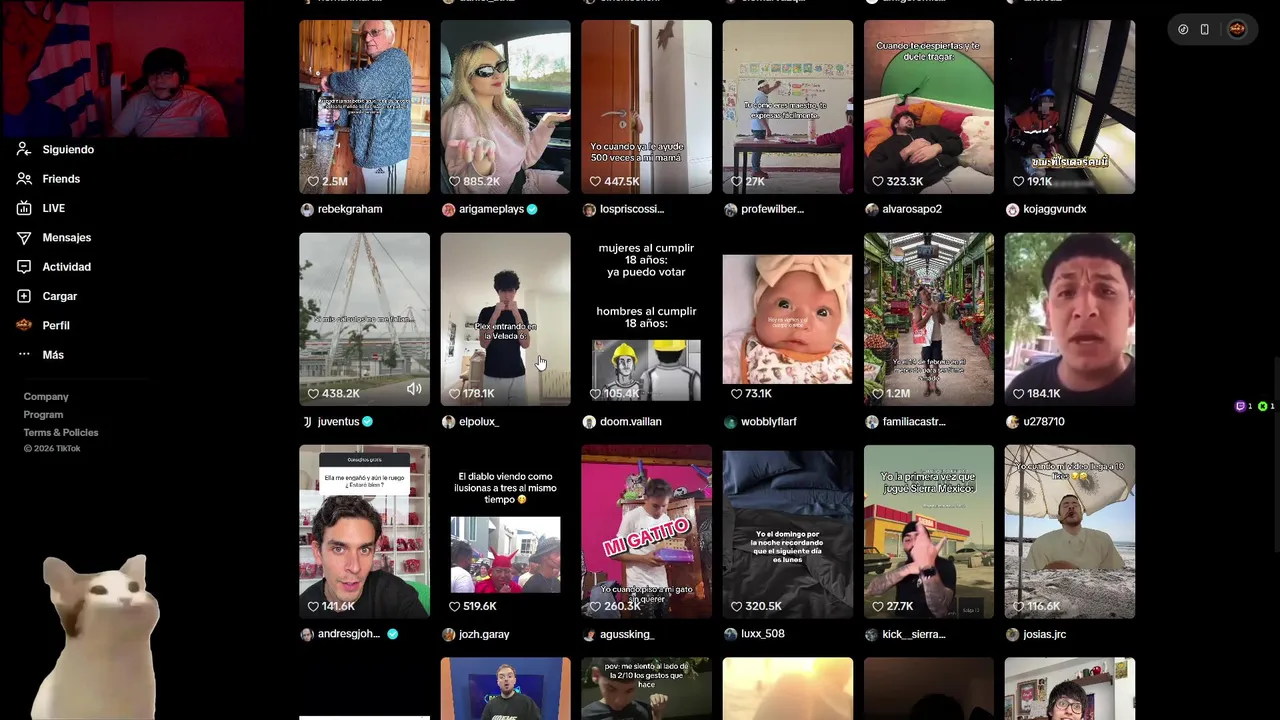This screenshot has height=720, width=1280.
Task: Open the Company footer link
Action: [46, 397]
